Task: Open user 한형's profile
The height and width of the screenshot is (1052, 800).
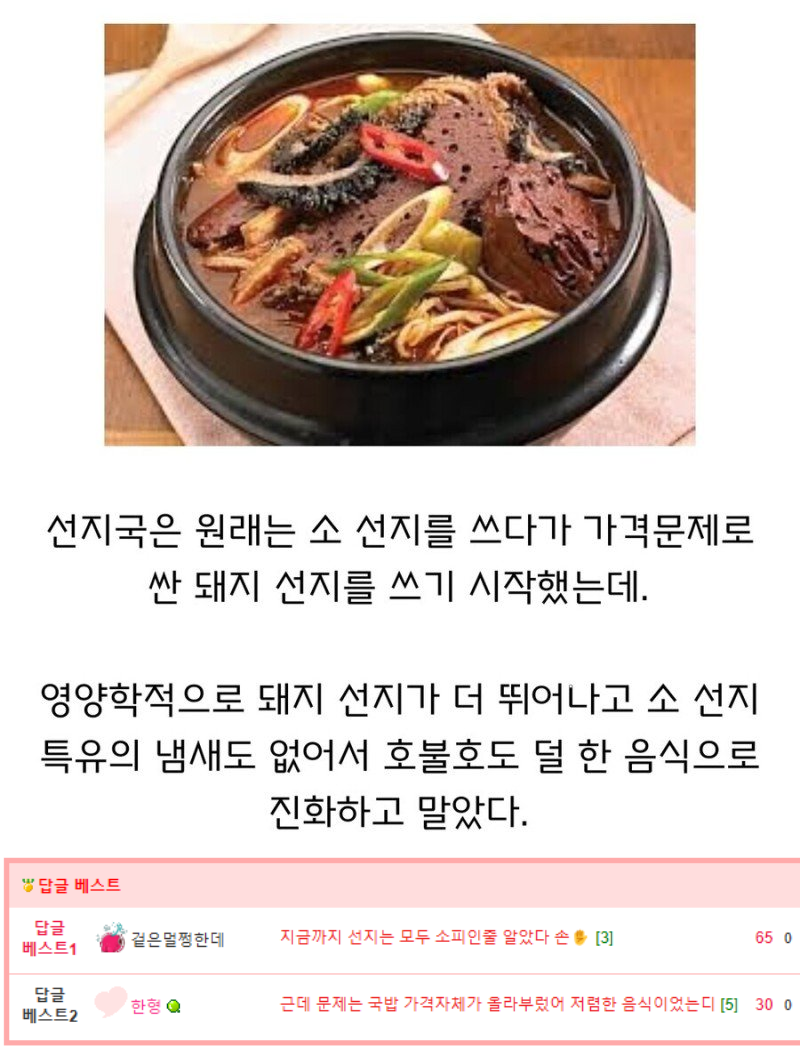Action: pos(146,1005)
